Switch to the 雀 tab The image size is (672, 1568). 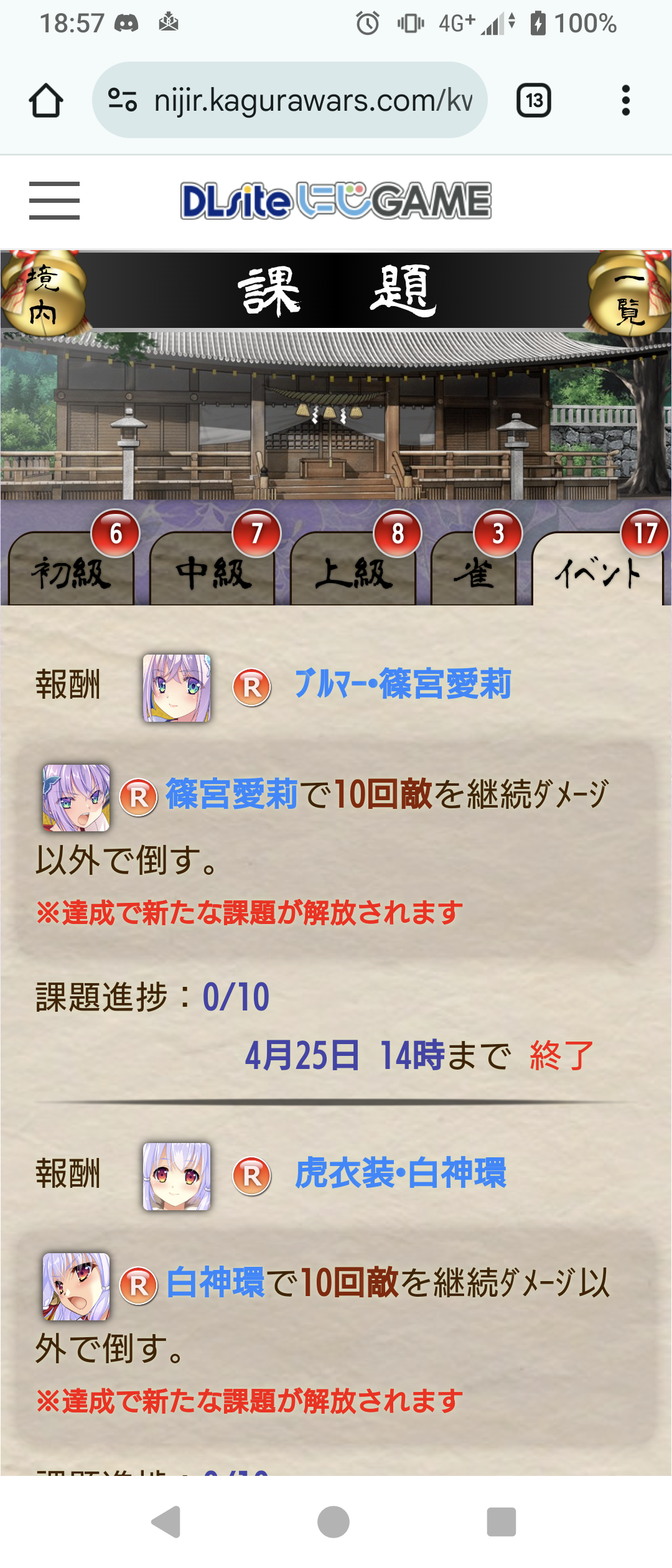tap(473, 572)
